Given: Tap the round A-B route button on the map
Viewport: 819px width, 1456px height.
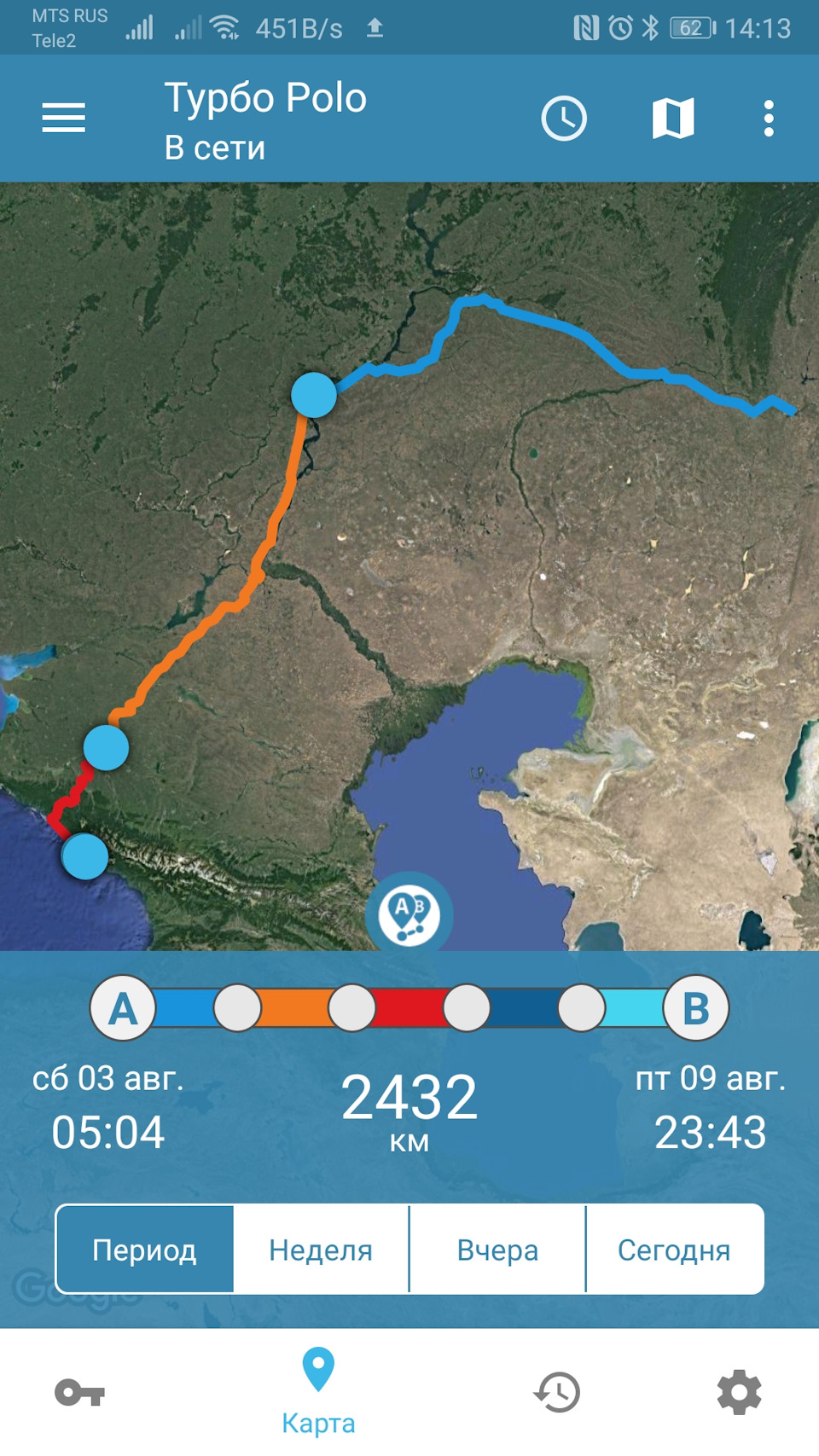Looking at the screenshot, I should [x=409, y=914].
